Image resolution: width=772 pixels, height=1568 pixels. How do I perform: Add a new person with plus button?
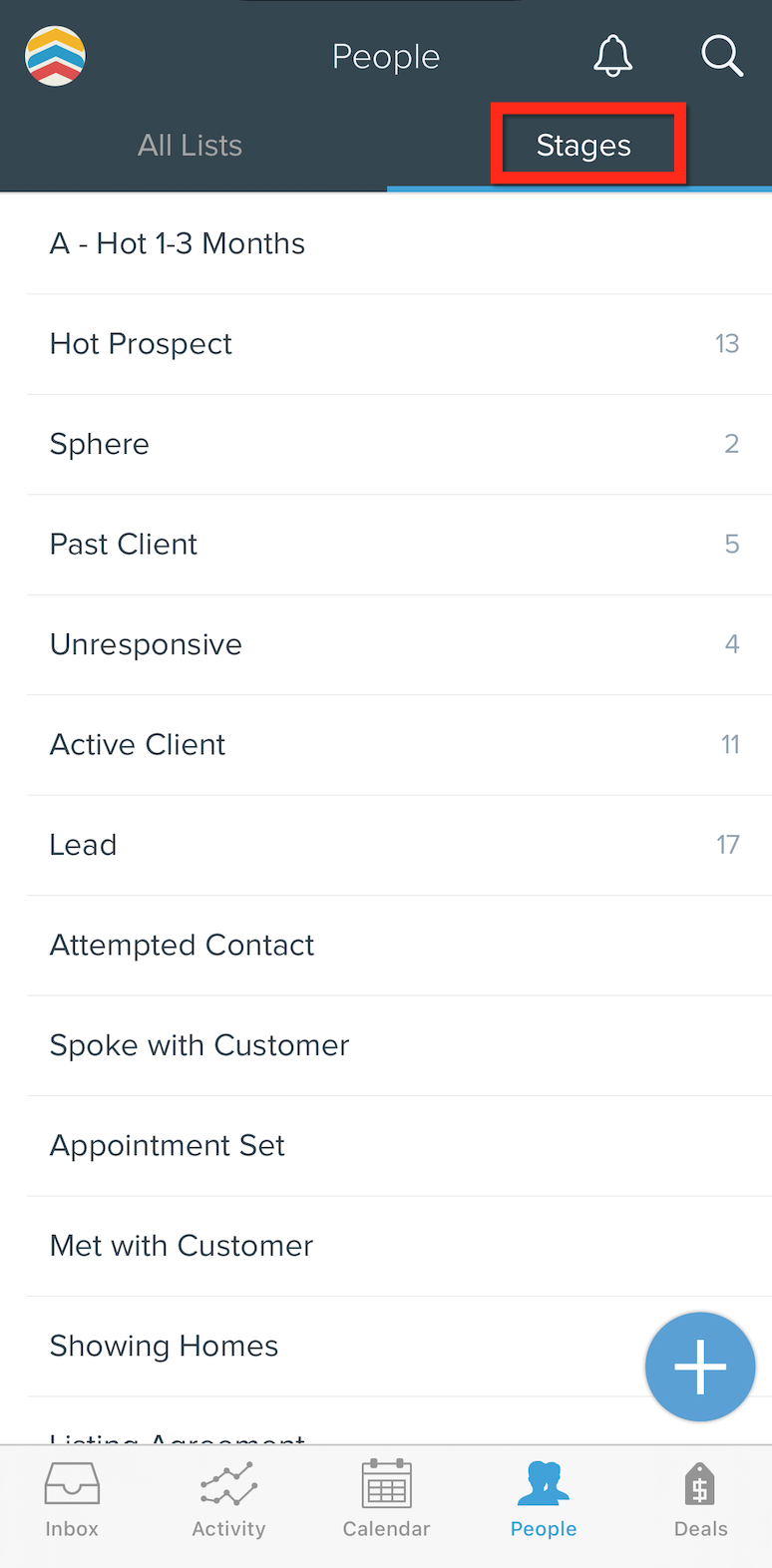[x=700, y=1367]
